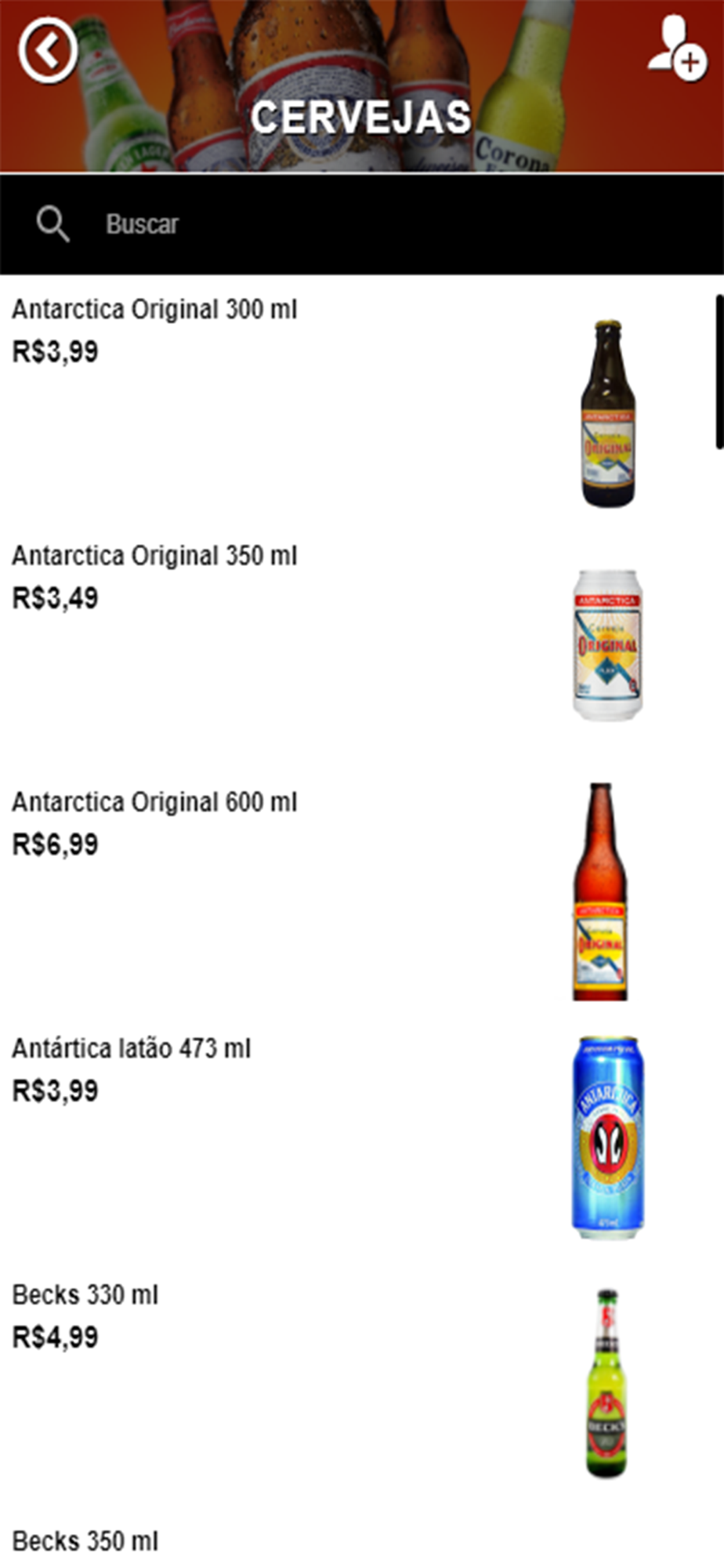The height and width of the screenshot is (1568, 724).
Task: Choose Antártica latão 473 ml
Action: click(131, 1048)
